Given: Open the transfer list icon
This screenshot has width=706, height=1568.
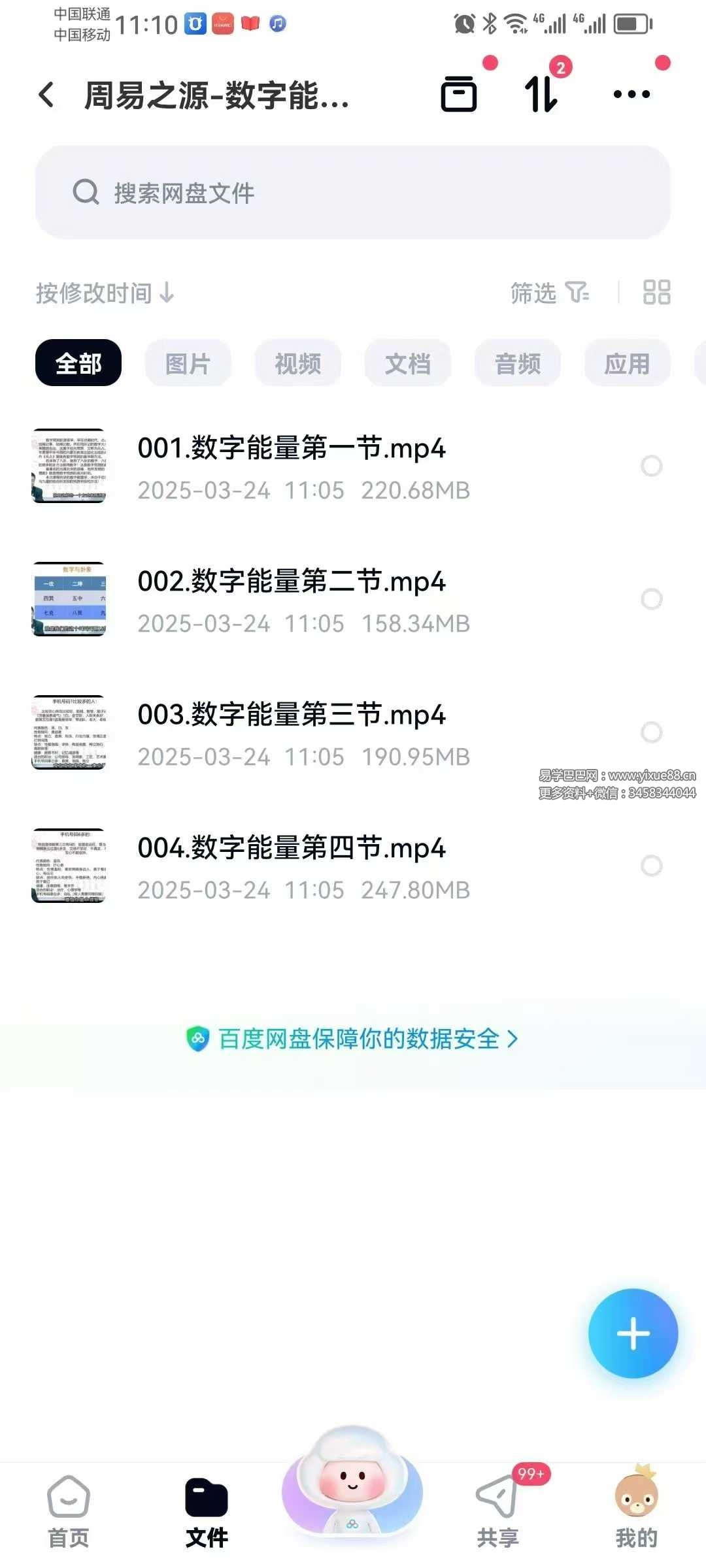Looking at the screenshot, I should click(541, 94).
